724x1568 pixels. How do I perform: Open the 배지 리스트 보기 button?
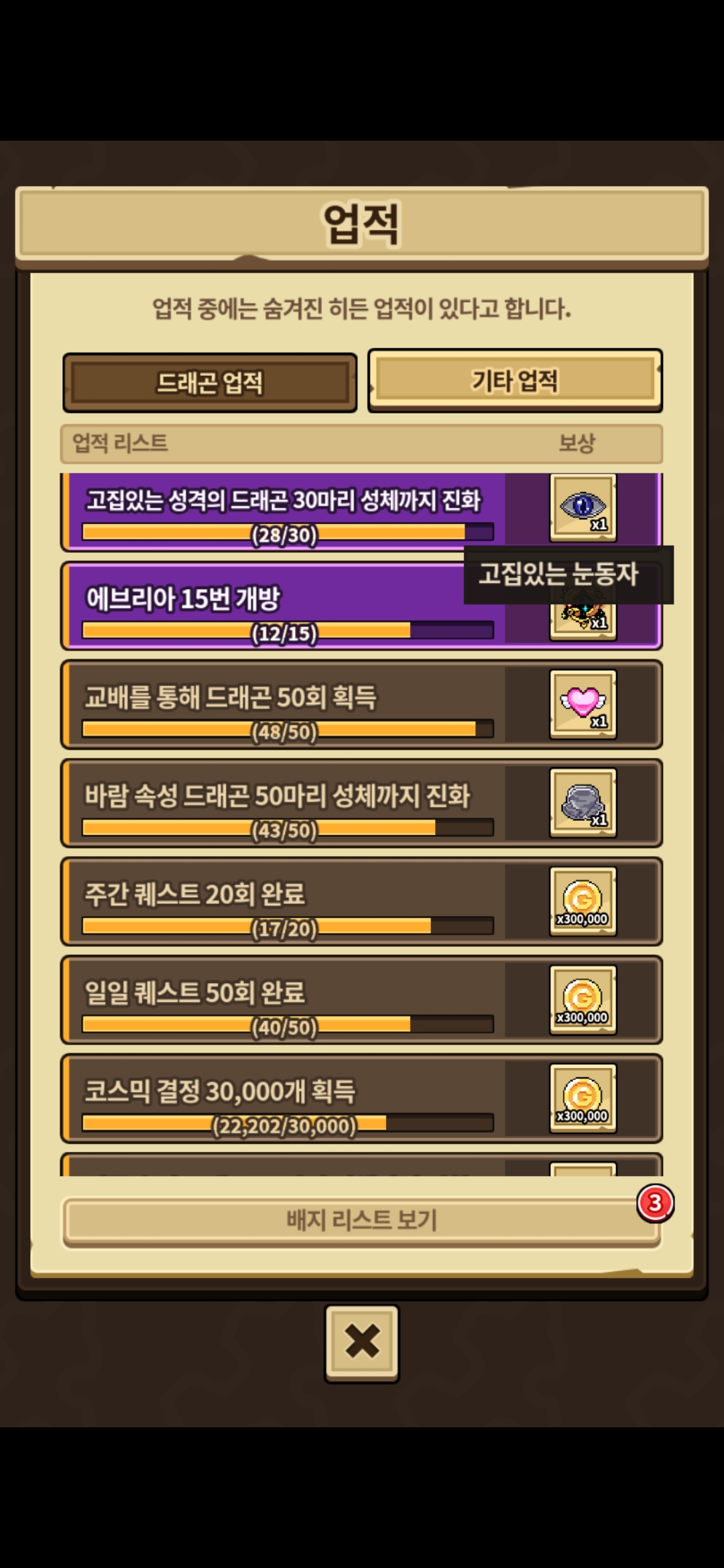[362, 1220]
